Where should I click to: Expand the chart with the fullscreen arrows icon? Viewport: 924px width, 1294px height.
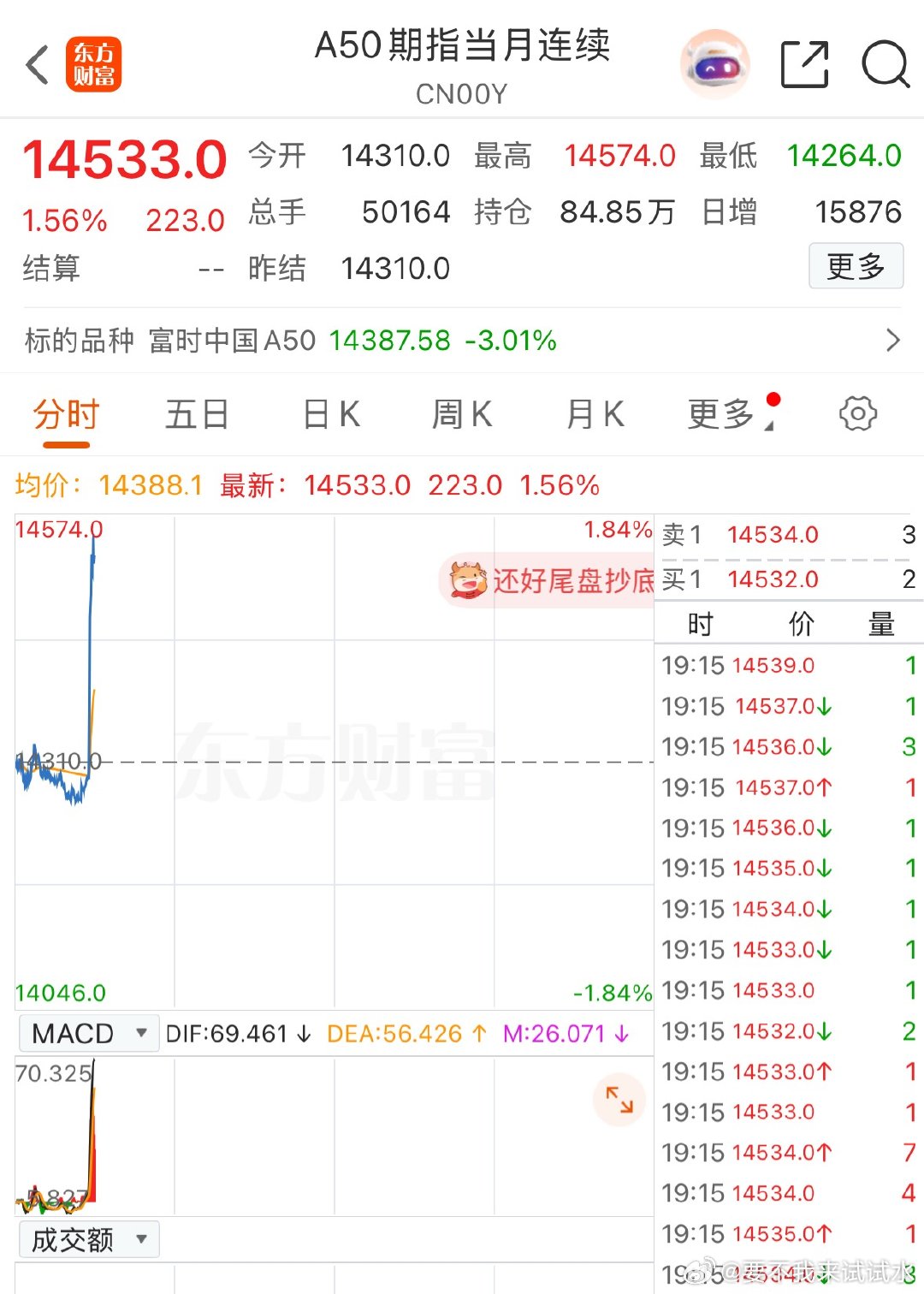point(618,1101)
